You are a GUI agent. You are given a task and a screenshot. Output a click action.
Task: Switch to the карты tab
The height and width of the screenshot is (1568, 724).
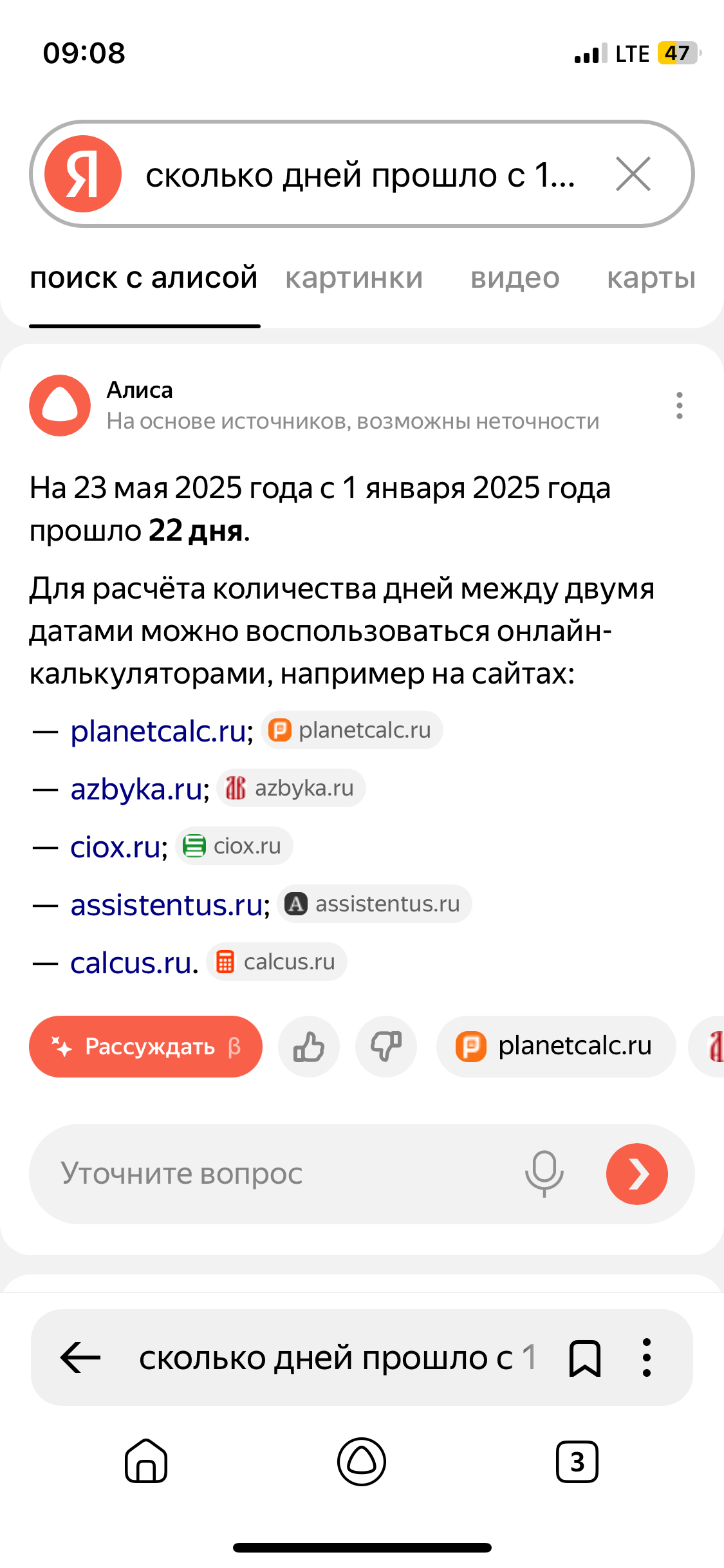pos(651,278)
